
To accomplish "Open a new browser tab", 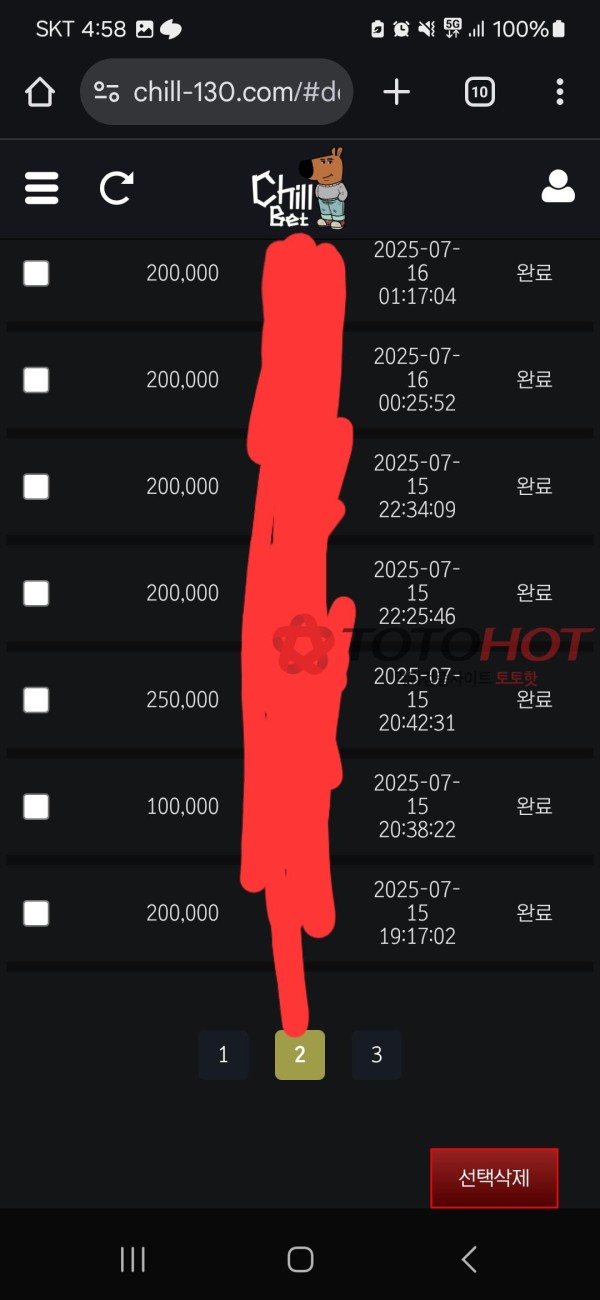I will (397, 93).
